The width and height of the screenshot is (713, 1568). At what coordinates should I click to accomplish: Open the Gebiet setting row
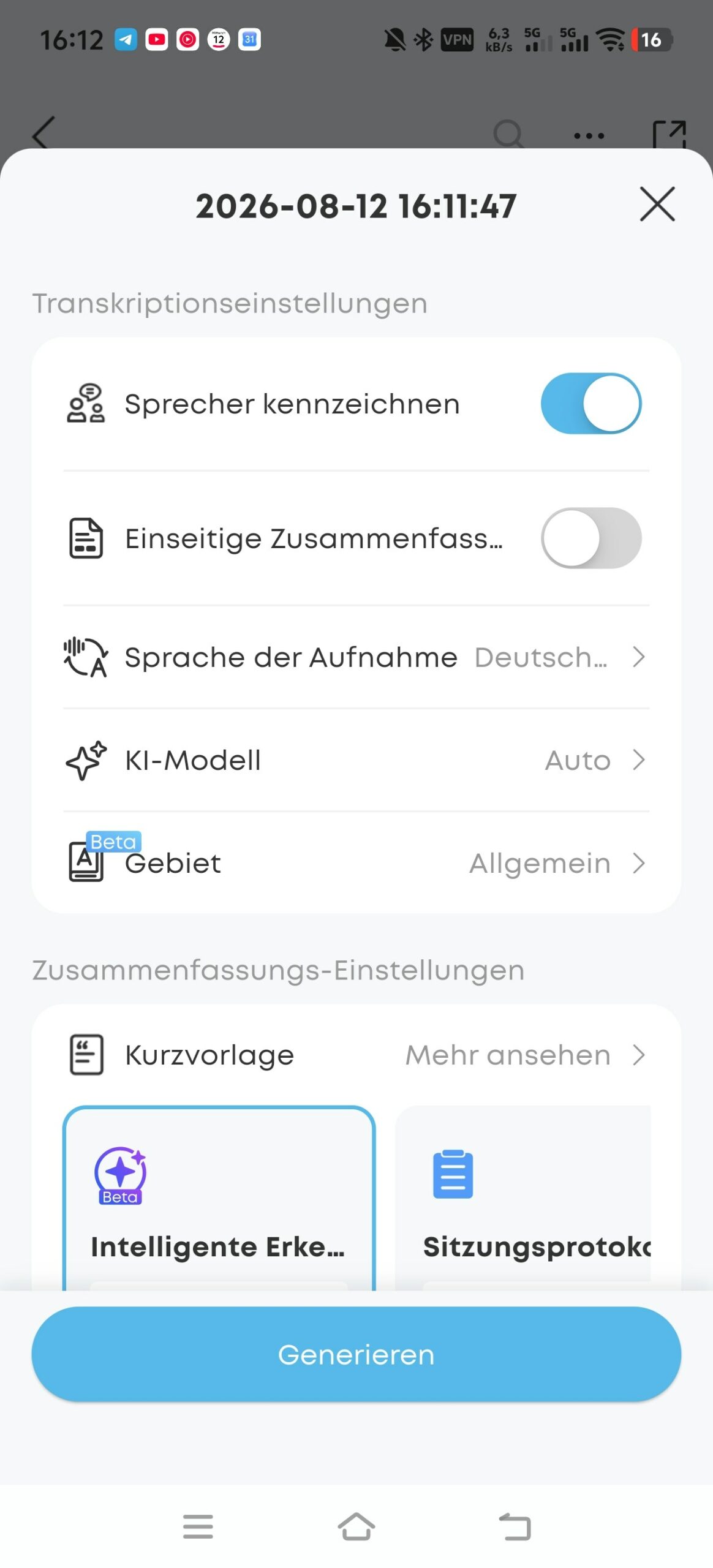point(356,863)
